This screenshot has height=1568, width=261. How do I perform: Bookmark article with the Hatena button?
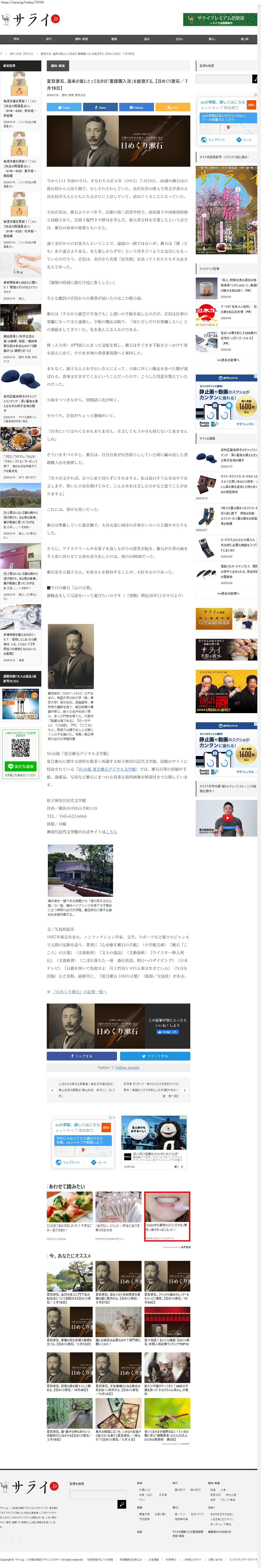(136, 107)
